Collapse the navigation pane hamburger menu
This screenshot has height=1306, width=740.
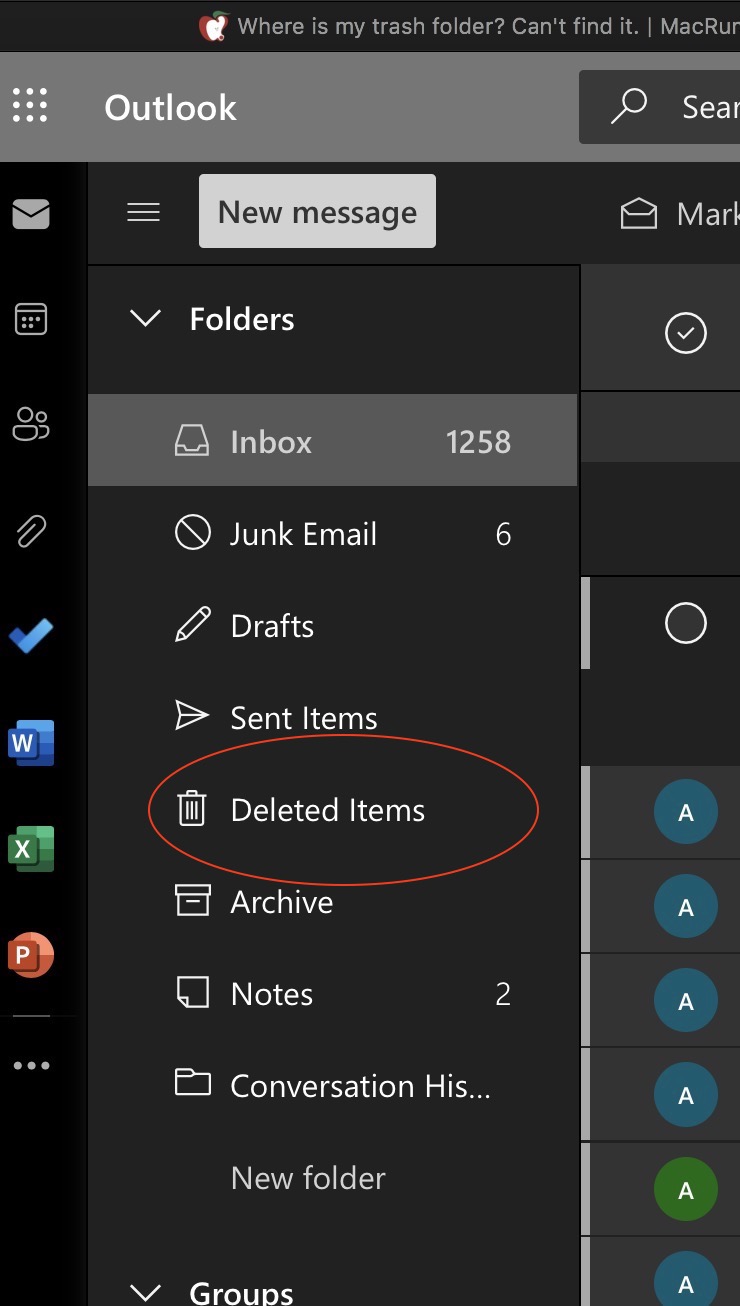(x=143, y=212)
